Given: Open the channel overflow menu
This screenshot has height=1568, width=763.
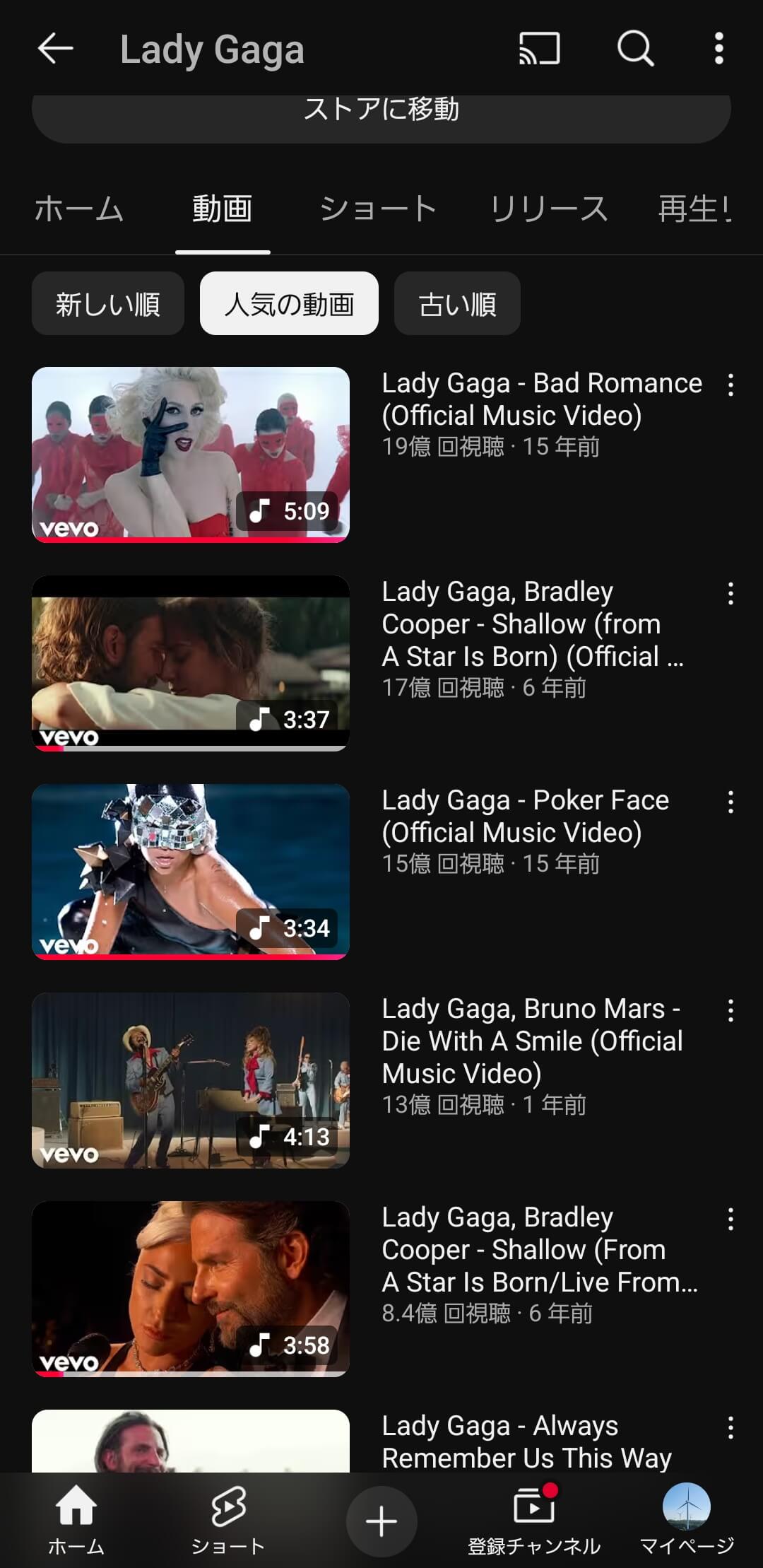Looking at the screenshot, I should (x=718, y=49).
